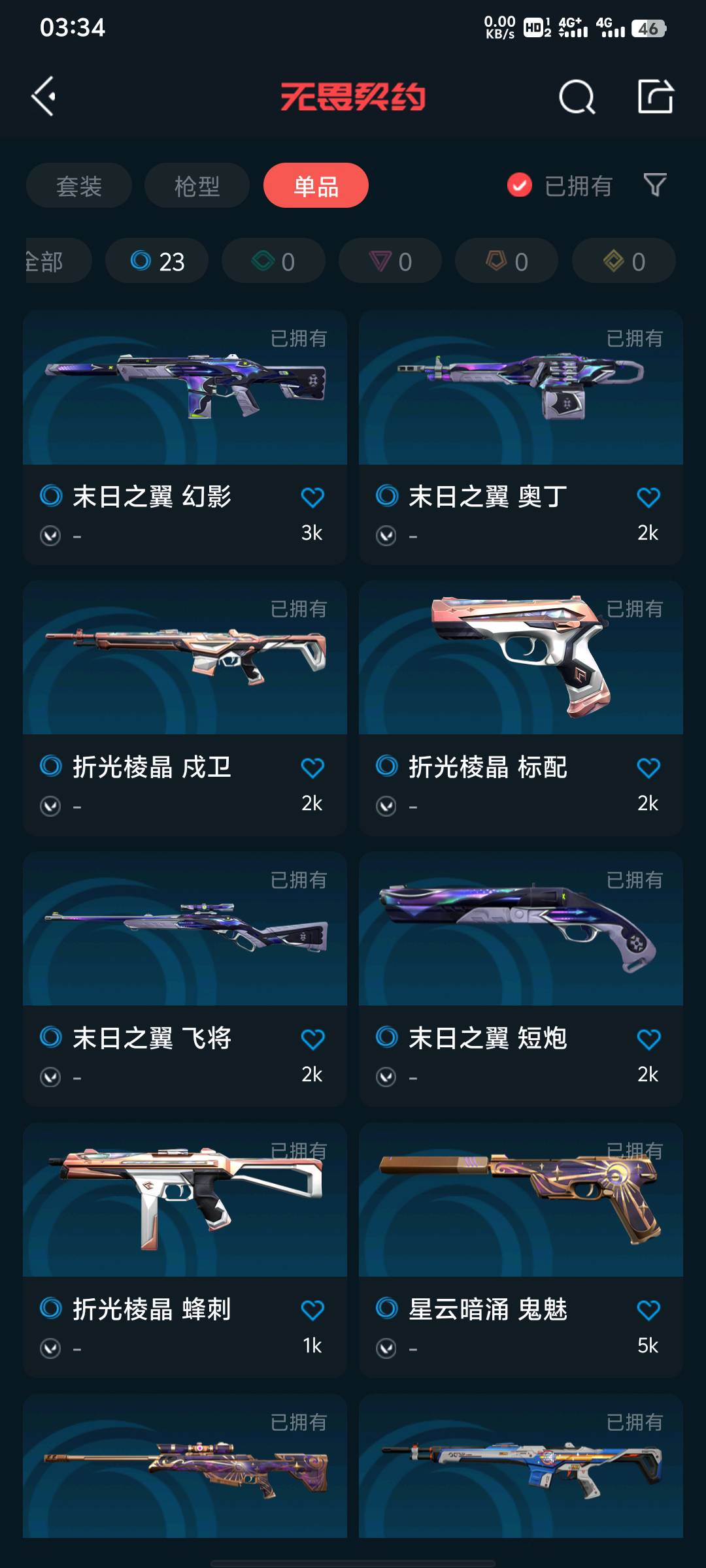Viewport: 706px width, 1568px height.
Task: Share this page via the share icon
Action: click(x=655, y=97)
